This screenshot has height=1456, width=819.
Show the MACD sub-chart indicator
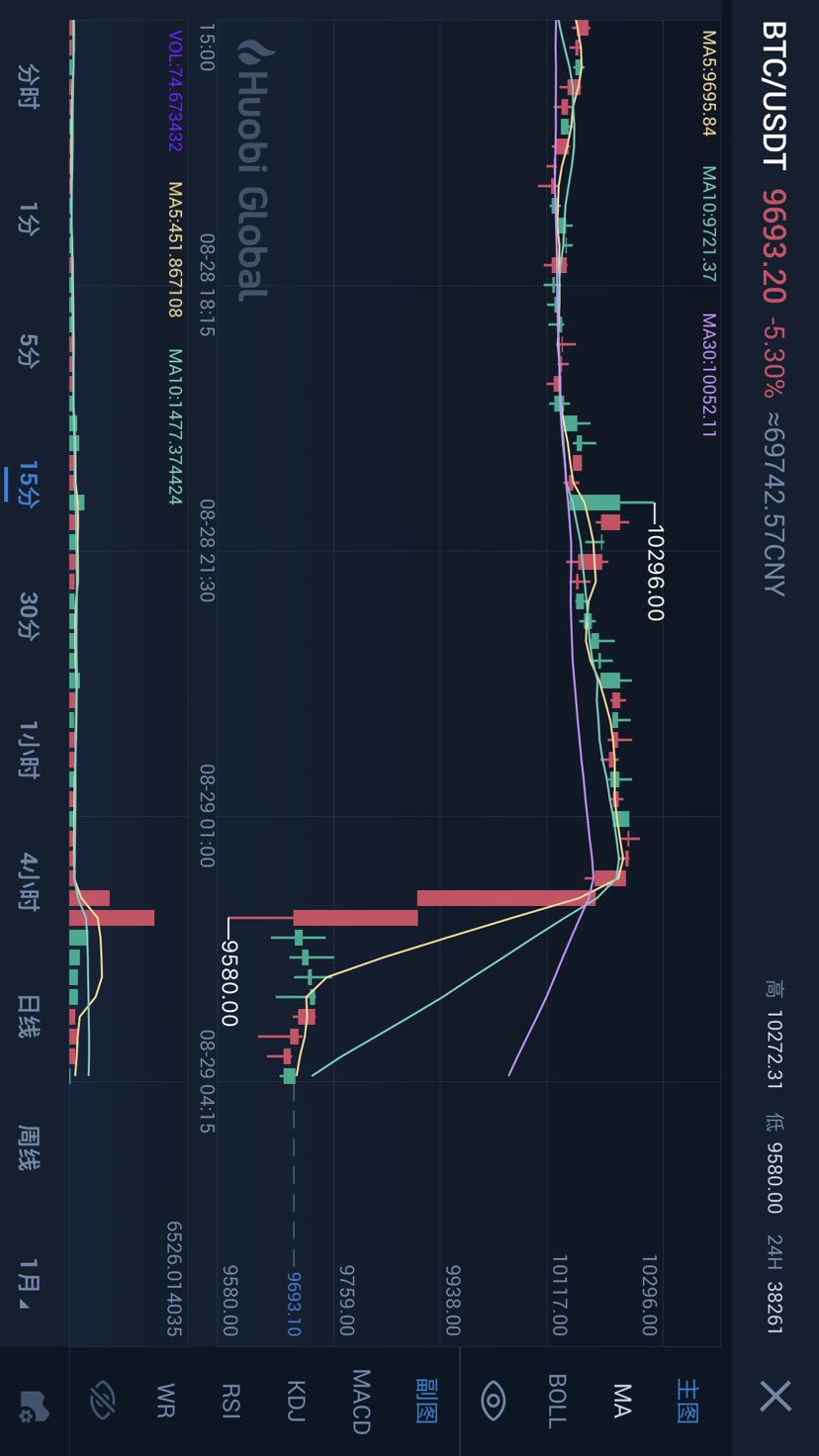click(x=361, y=1401)
